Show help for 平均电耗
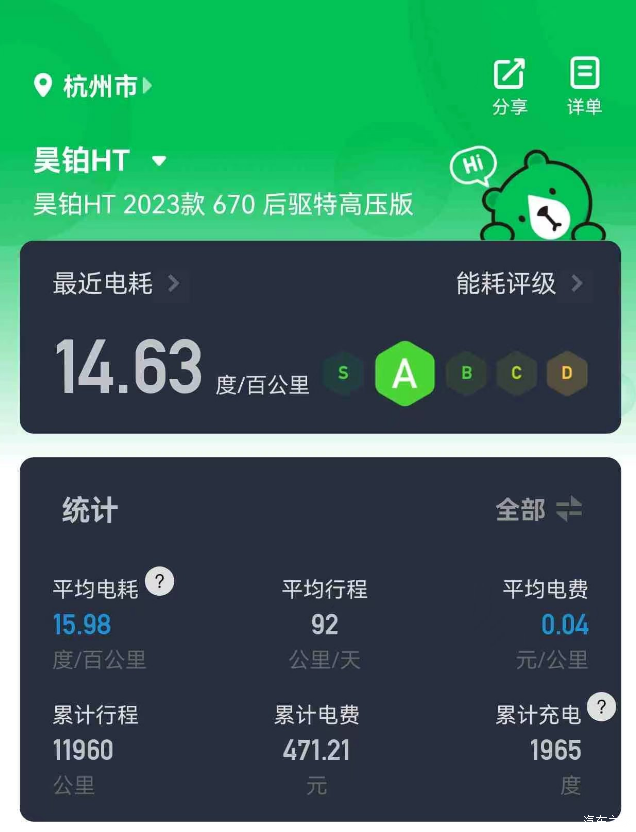Viewport: 636px width, 832px height. [159, 582]
